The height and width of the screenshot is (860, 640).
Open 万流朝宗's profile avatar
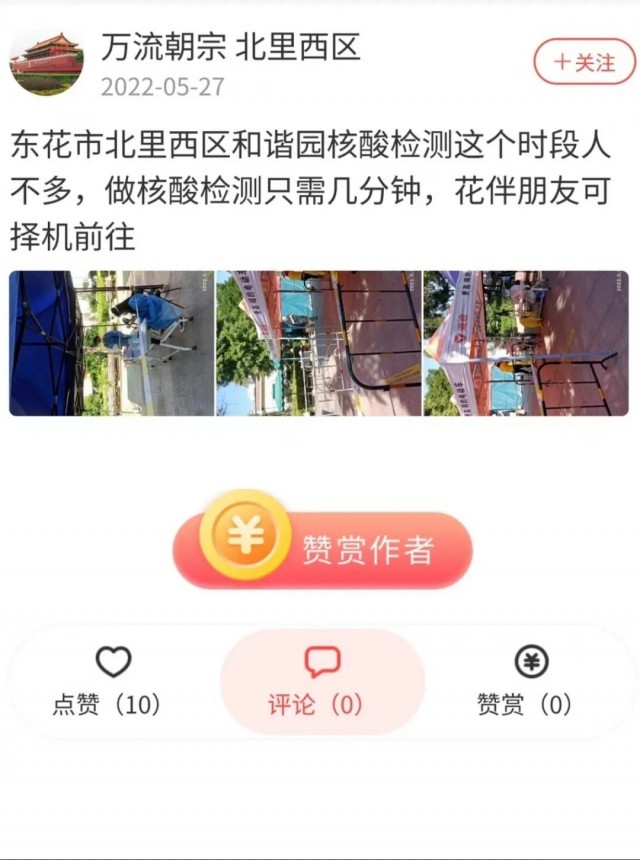47,62
